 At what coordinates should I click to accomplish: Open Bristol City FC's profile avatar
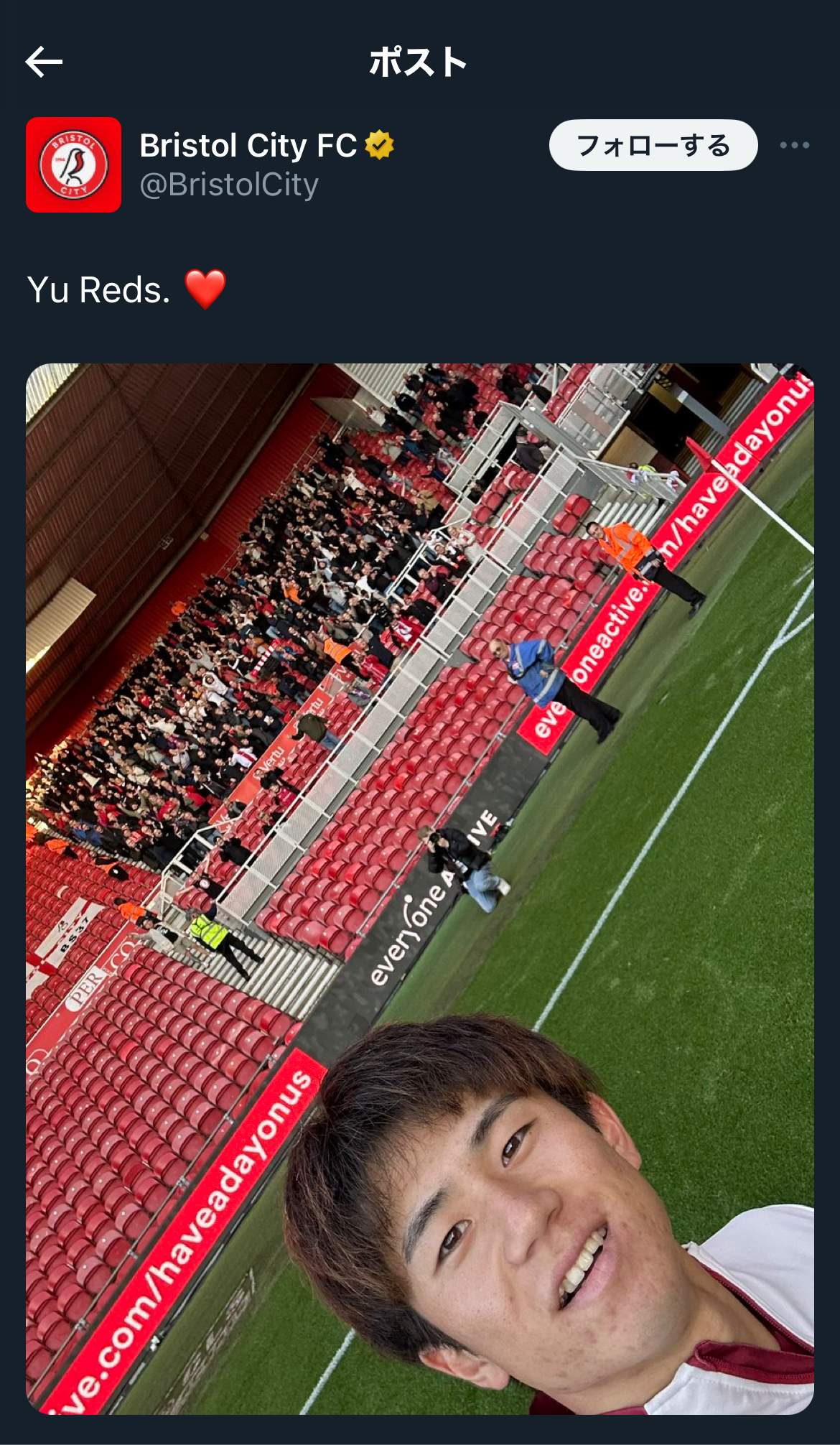[x=73, y=164]
